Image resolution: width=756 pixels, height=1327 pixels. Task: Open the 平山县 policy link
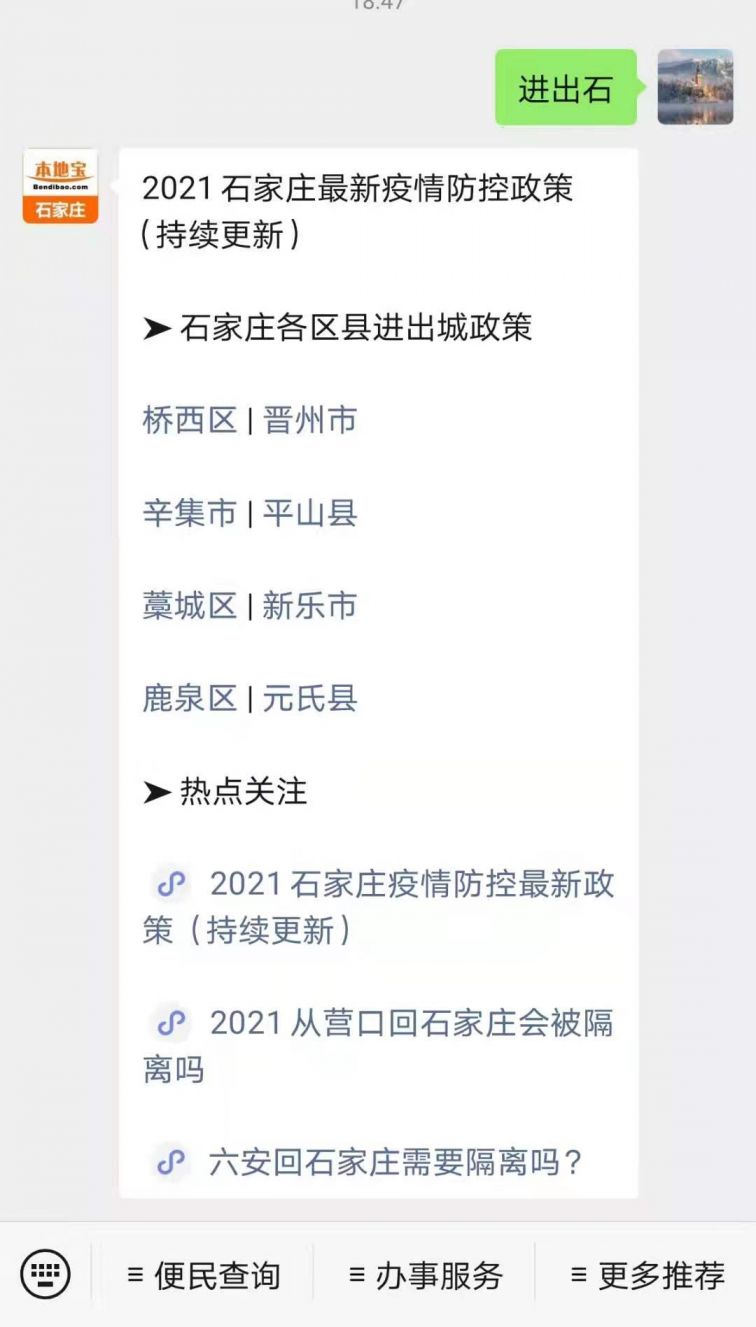click(310, 513)
